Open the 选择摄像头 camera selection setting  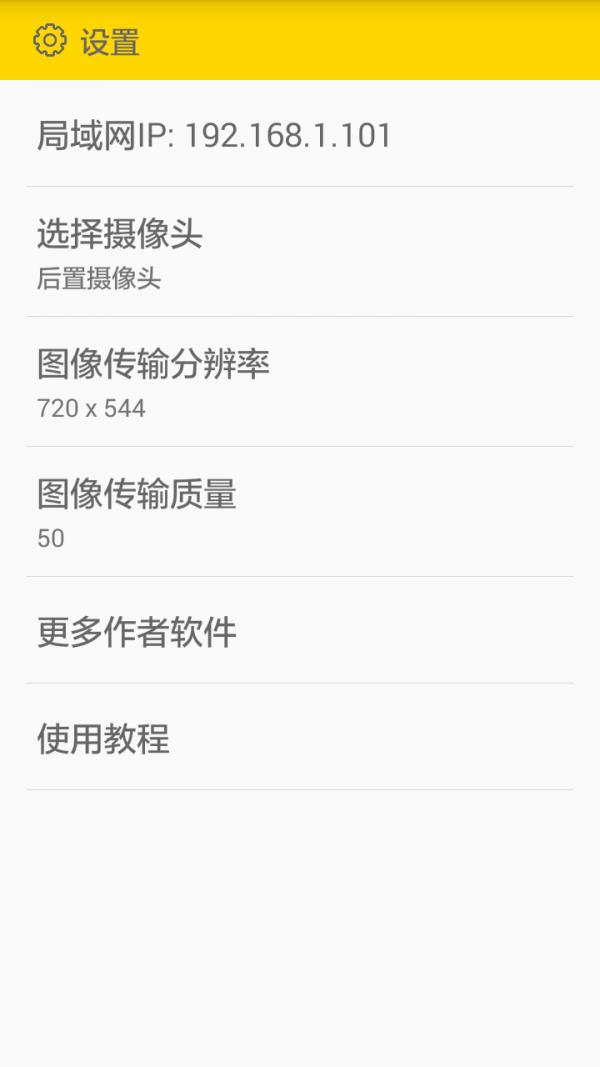(300, 252)
